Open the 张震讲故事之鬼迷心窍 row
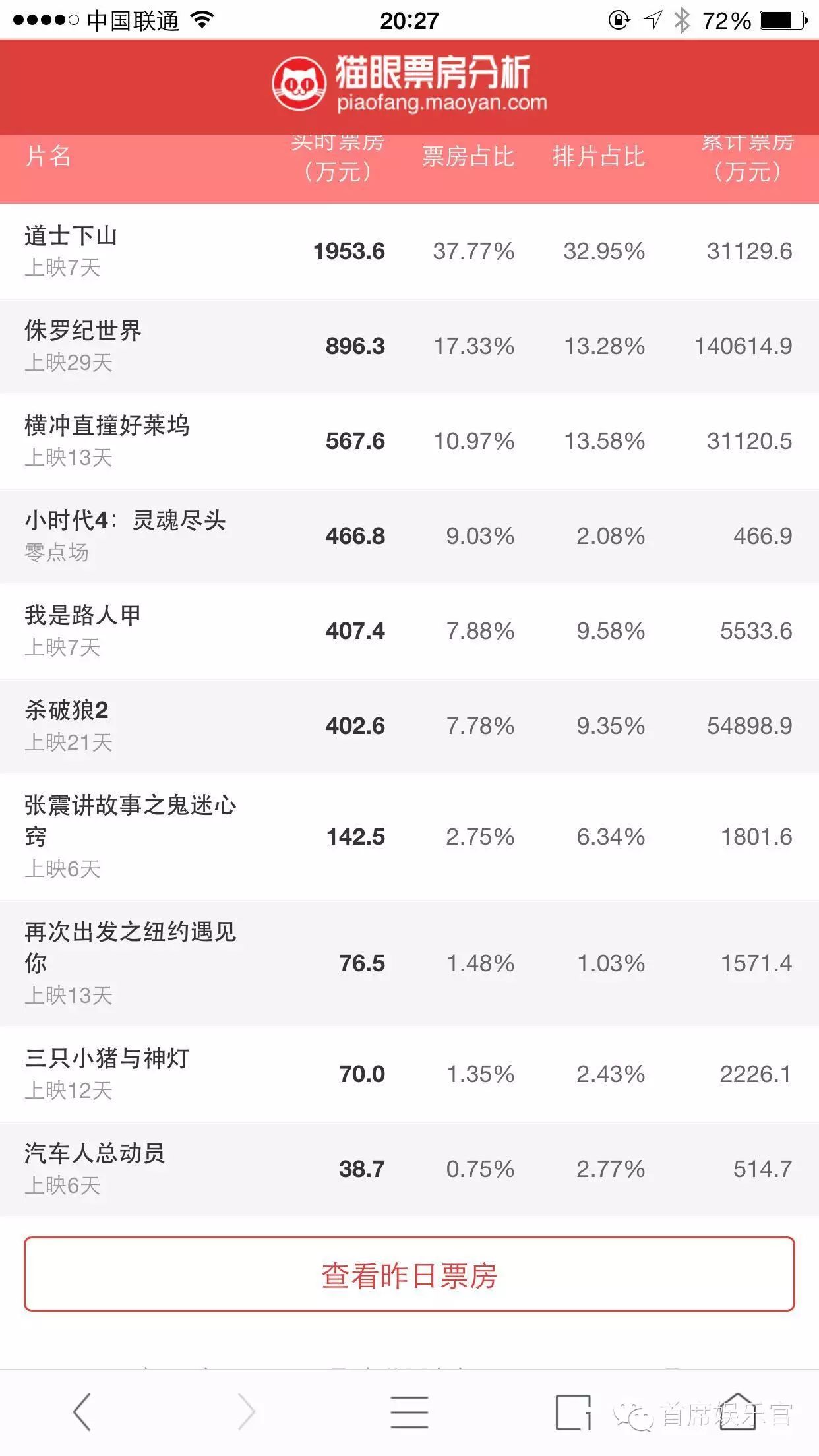This screenshot has width=819, height=1456. (x=409, y=837)
